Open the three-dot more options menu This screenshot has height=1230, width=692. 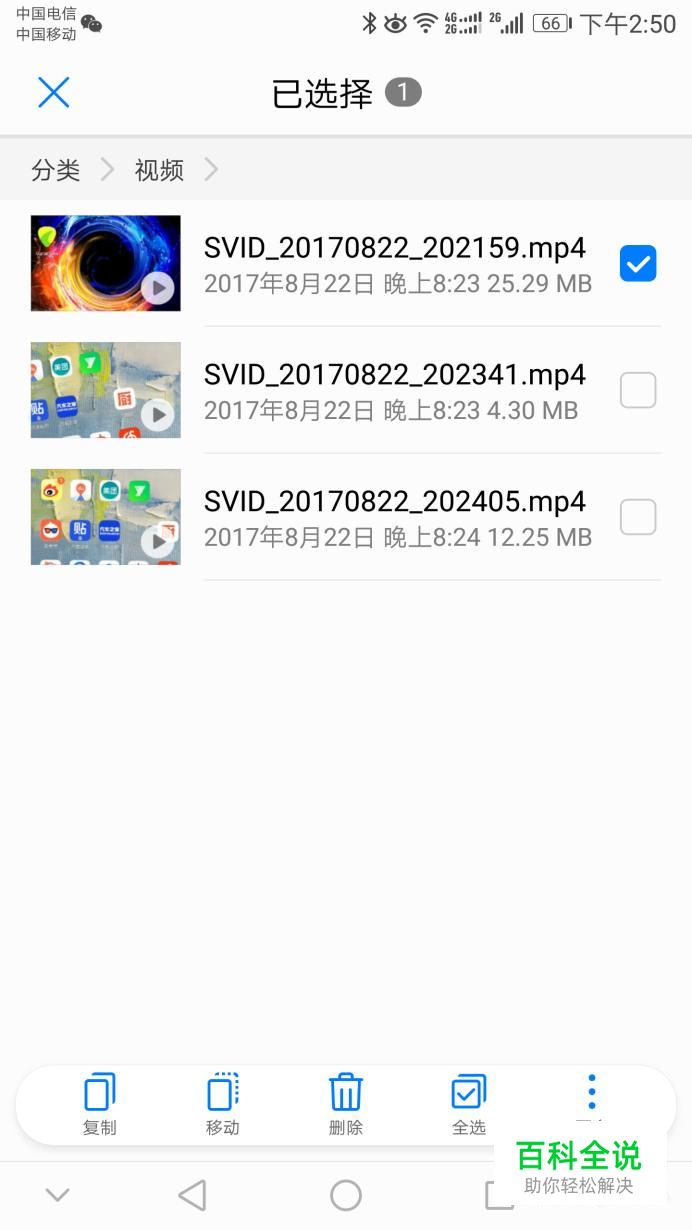pos(592,1093)
